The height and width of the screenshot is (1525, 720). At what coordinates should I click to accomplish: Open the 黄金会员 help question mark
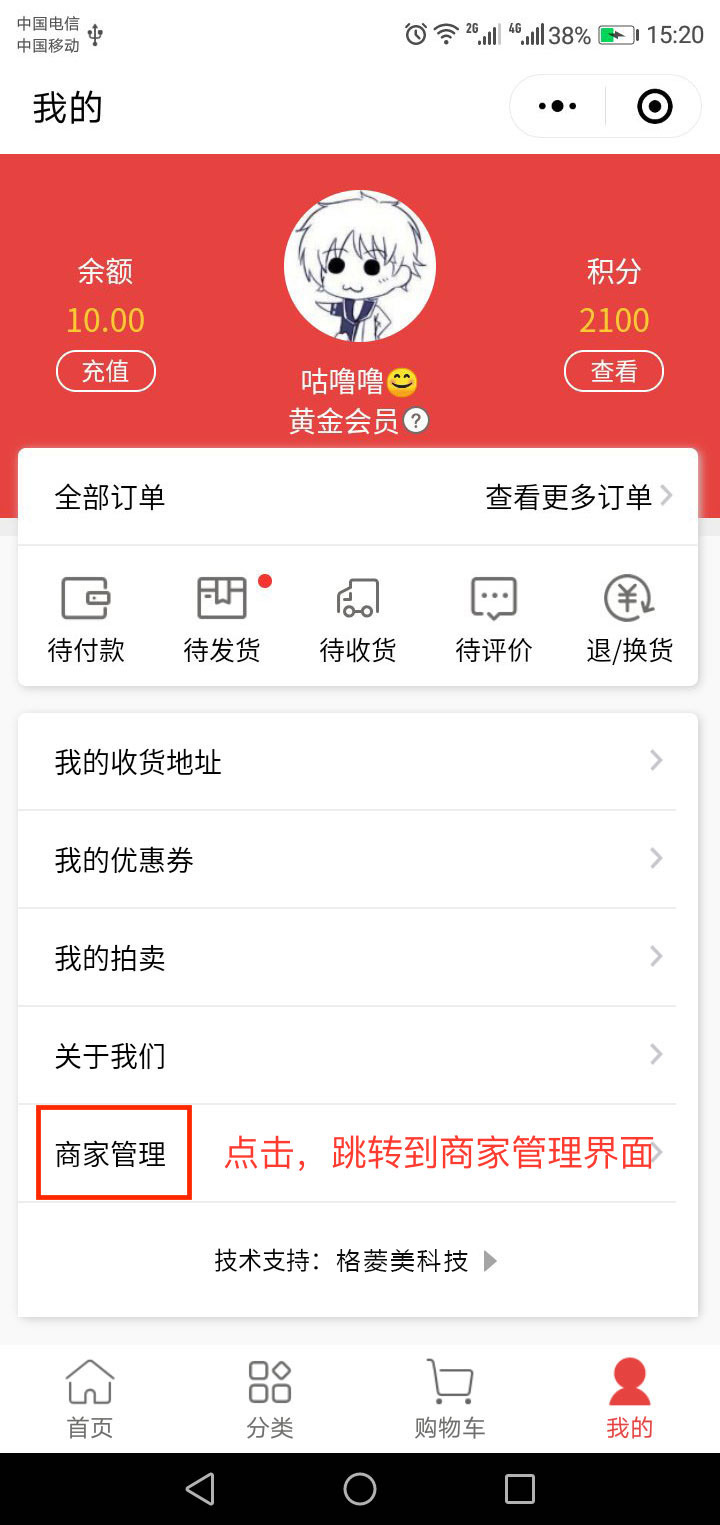(x=417, y=421)
